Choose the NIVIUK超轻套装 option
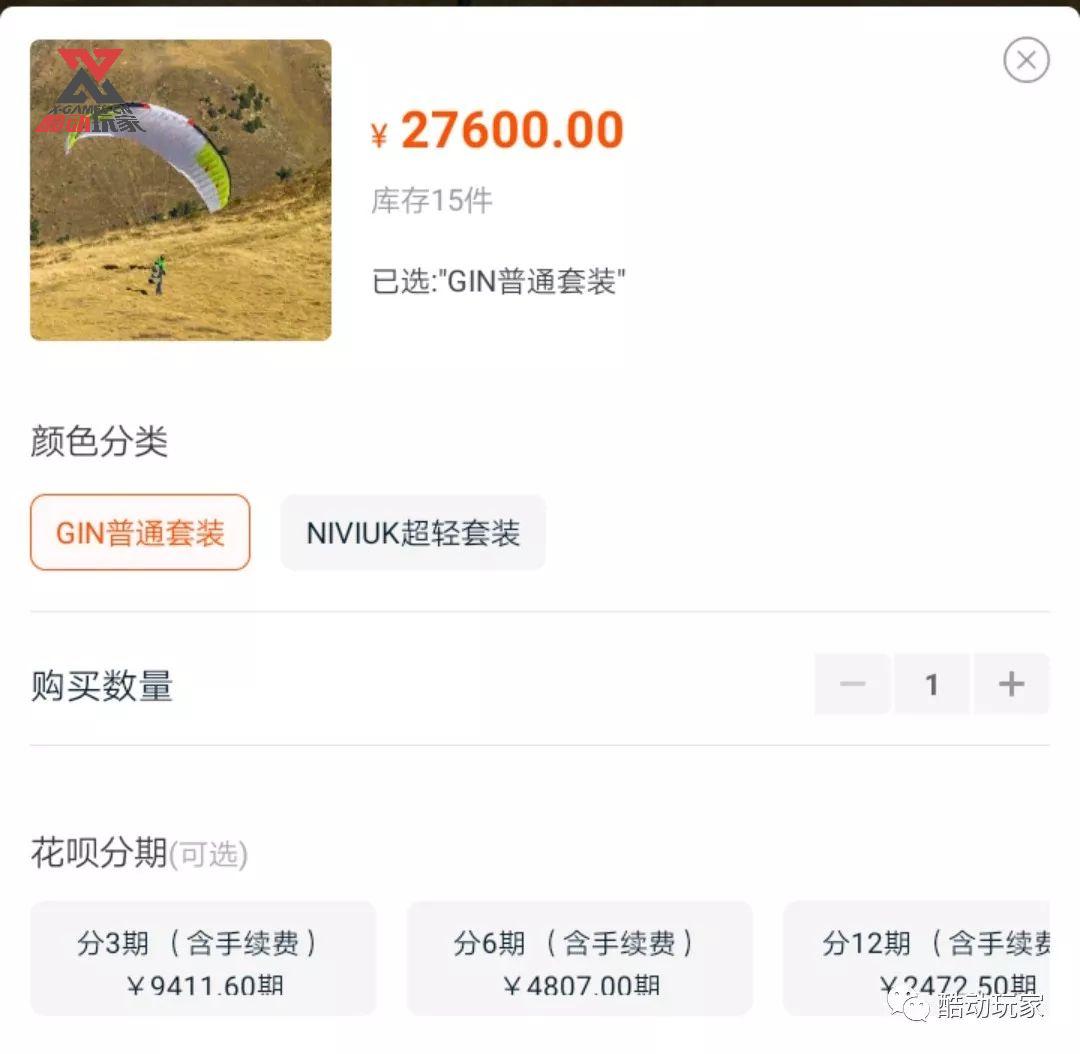This screenshot has width=1080, height=1054. click(x=413, y=532)
